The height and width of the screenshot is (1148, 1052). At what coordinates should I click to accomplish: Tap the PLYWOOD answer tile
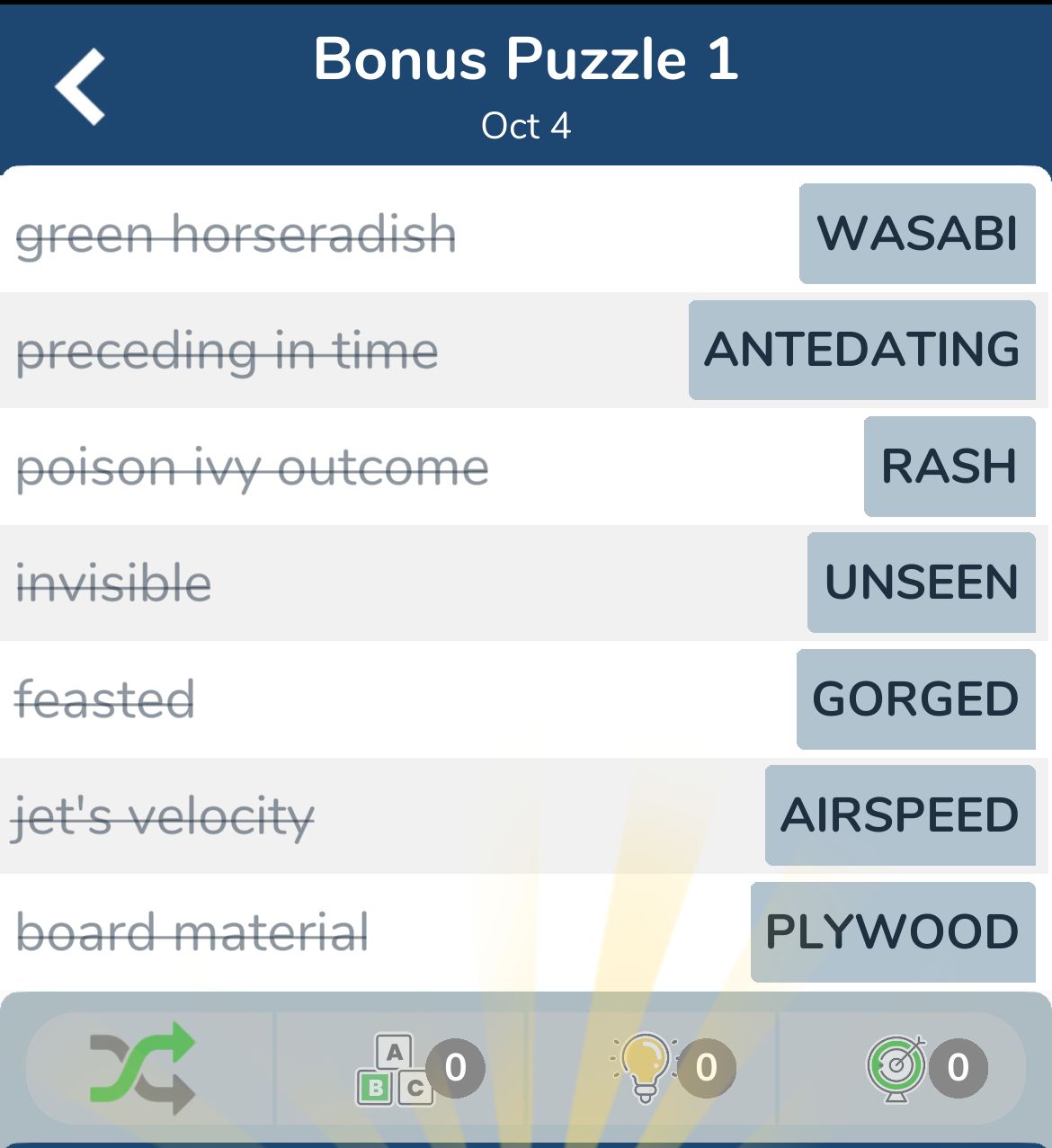point(892,931)
